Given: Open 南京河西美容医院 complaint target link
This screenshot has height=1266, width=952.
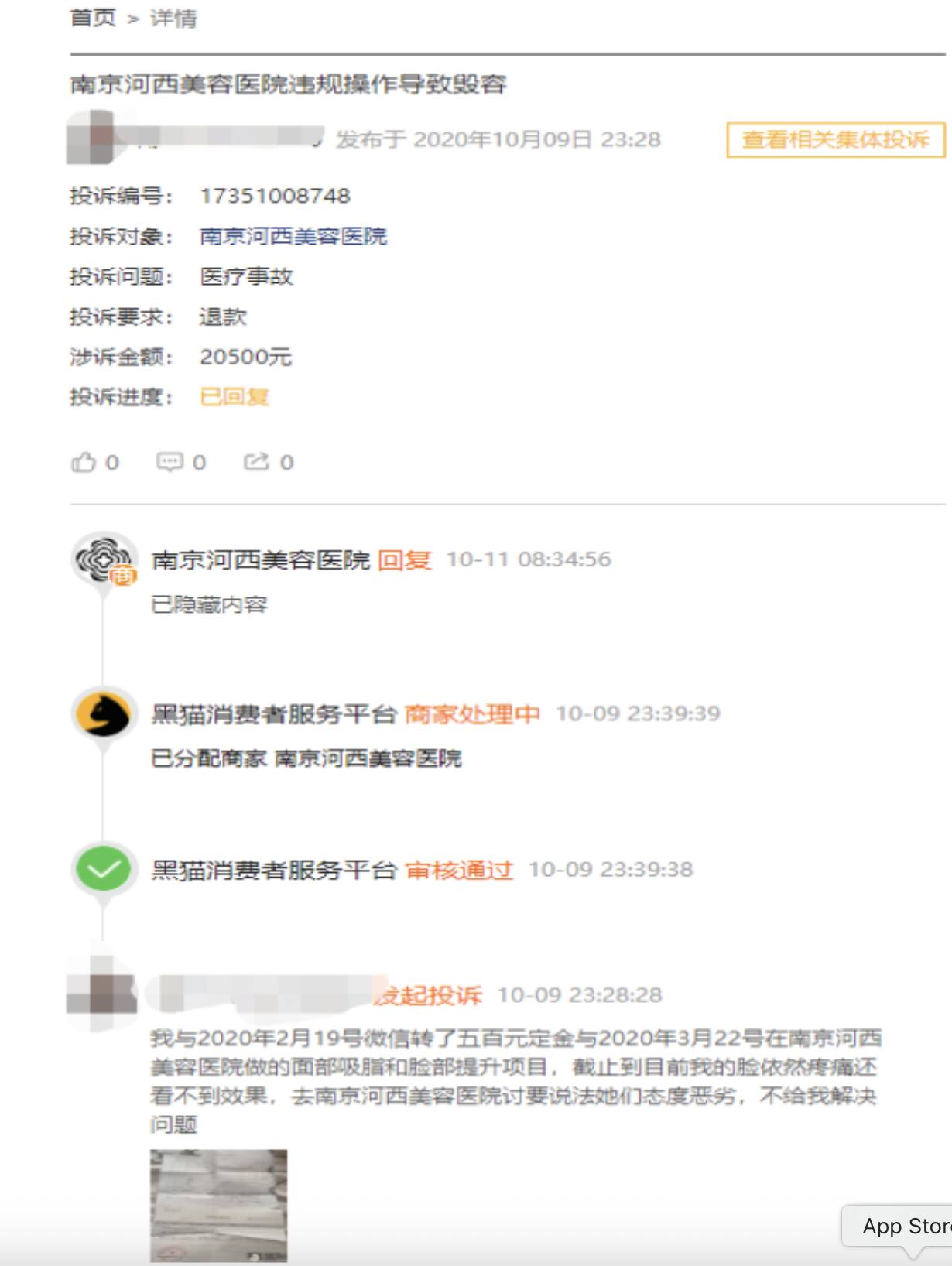Looking at the screenshot, I should click(x=293, y=236).
